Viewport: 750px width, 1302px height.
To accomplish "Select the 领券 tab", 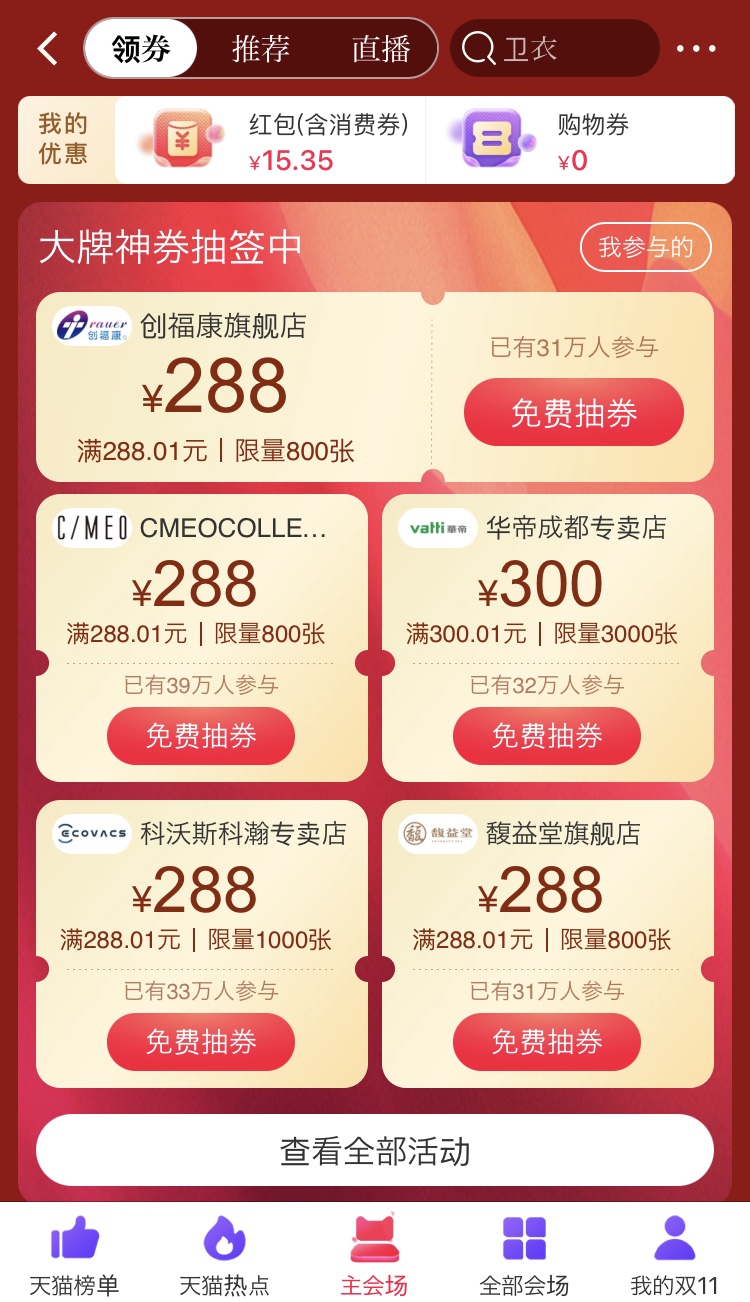I will click(x=141, y=48).
